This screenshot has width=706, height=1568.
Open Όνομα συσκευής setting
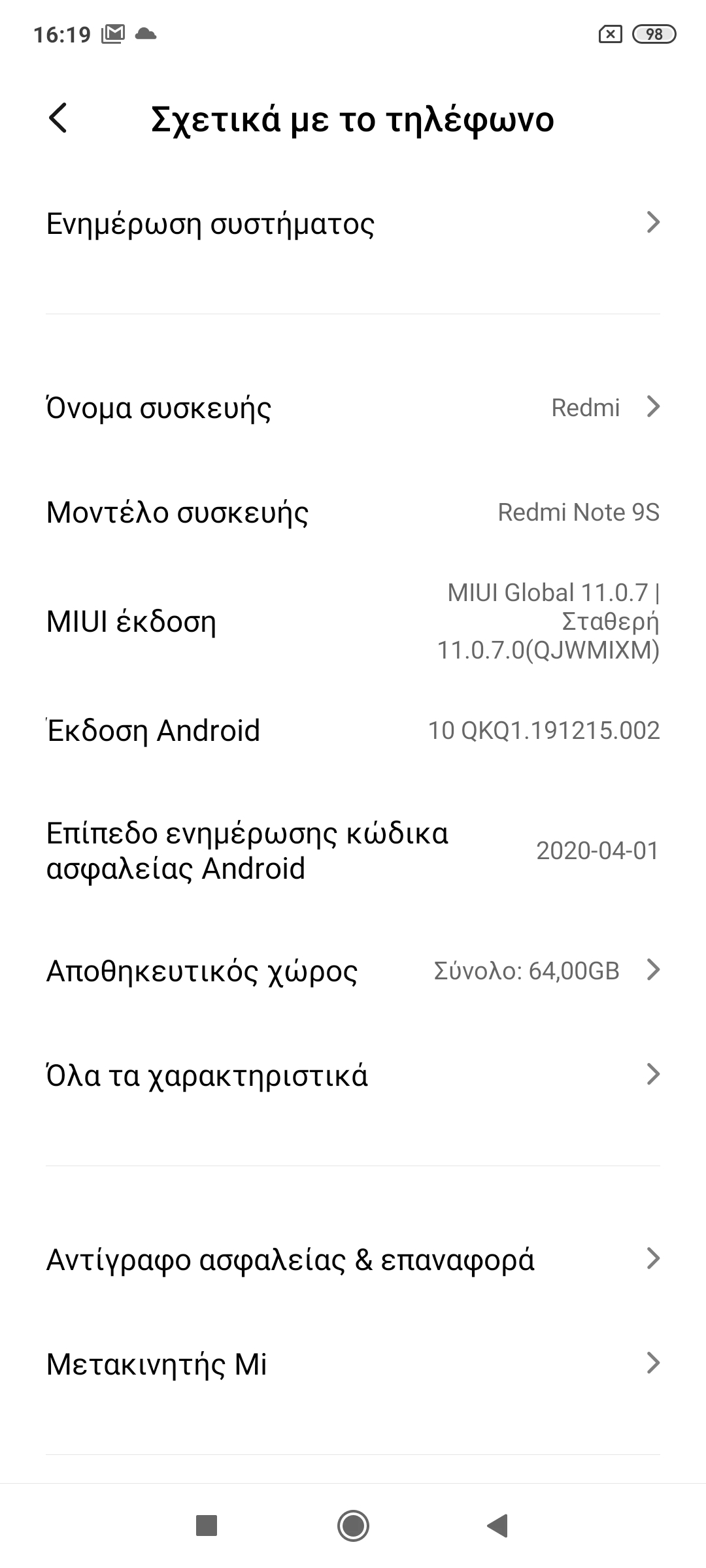click(x=353, y=408)
